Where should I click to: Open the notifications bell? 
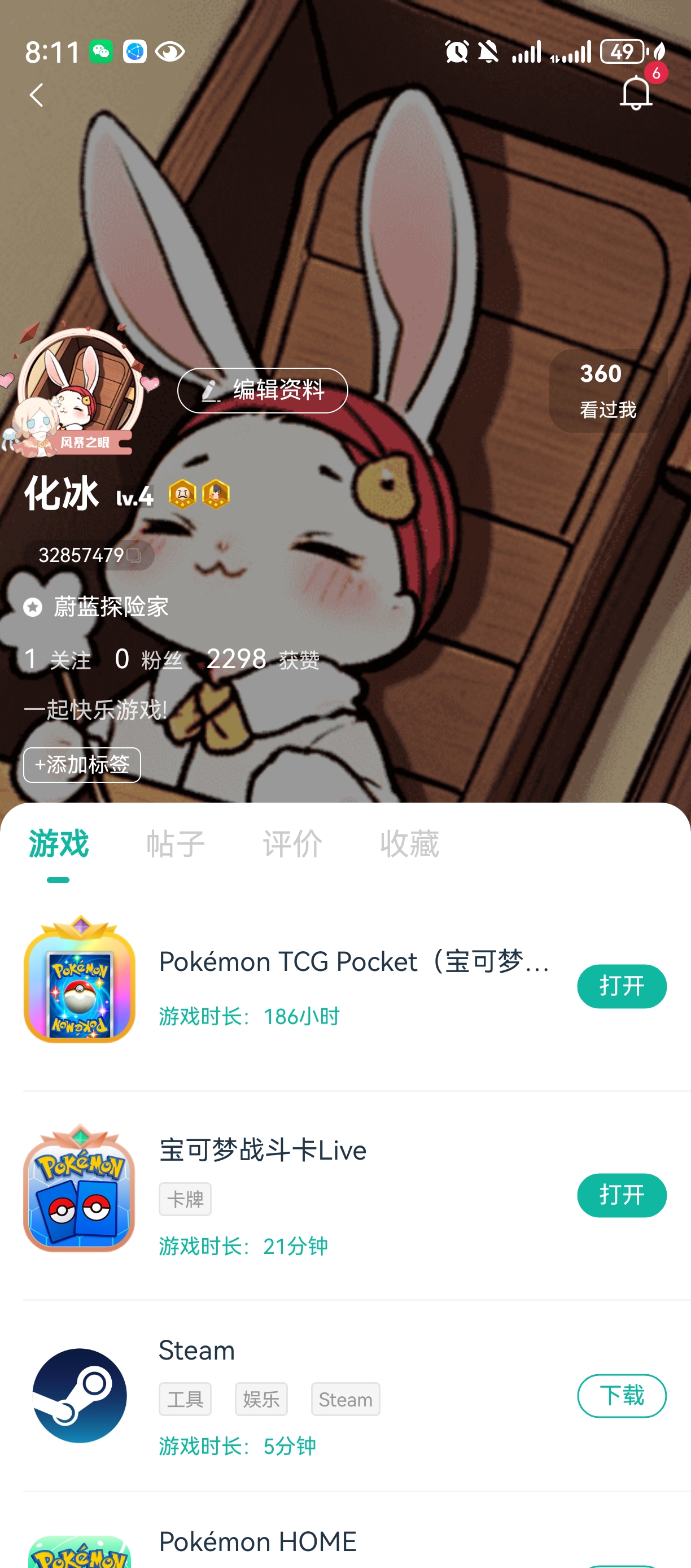(636, 93)
